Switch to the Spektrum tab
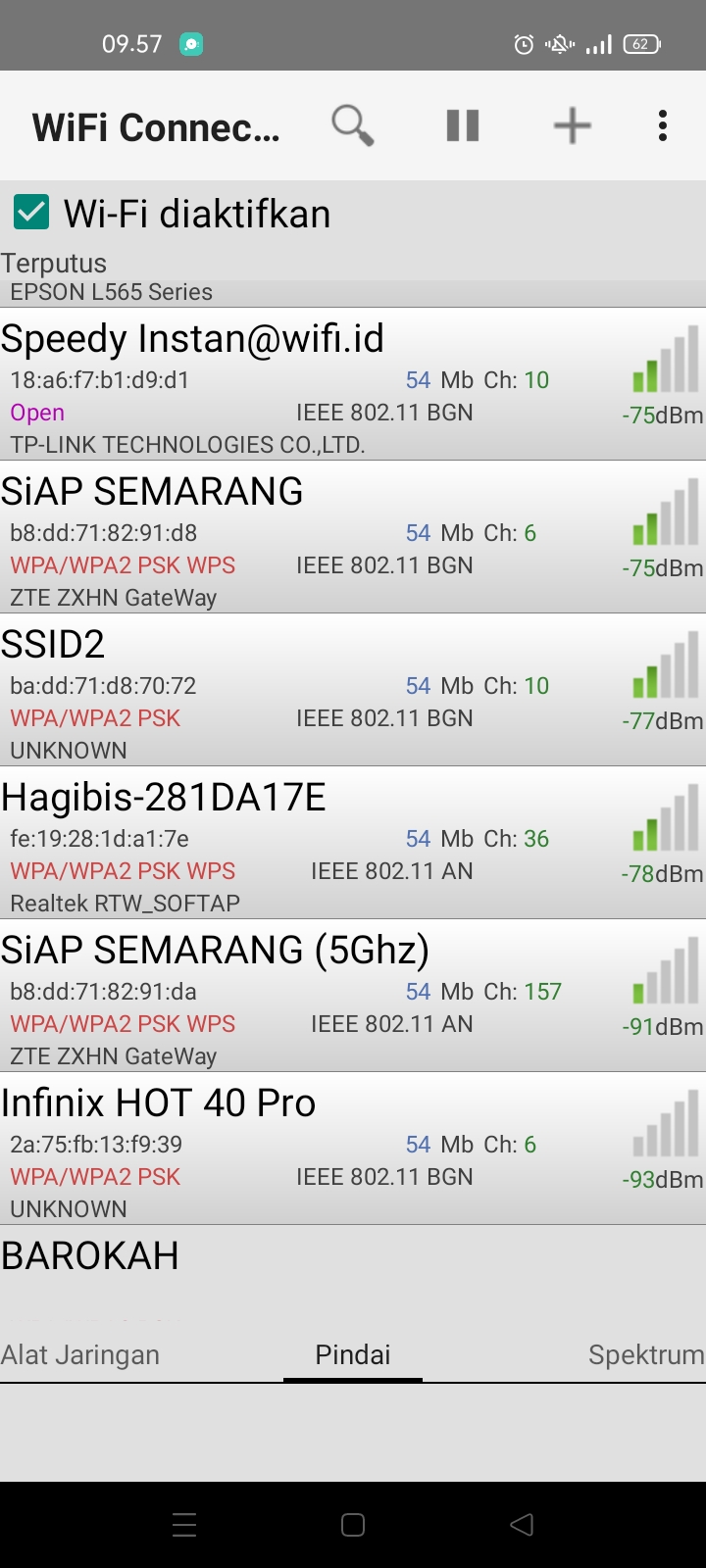The height and width of the screenshot is (1568, 706). (x=646, y=1354)
